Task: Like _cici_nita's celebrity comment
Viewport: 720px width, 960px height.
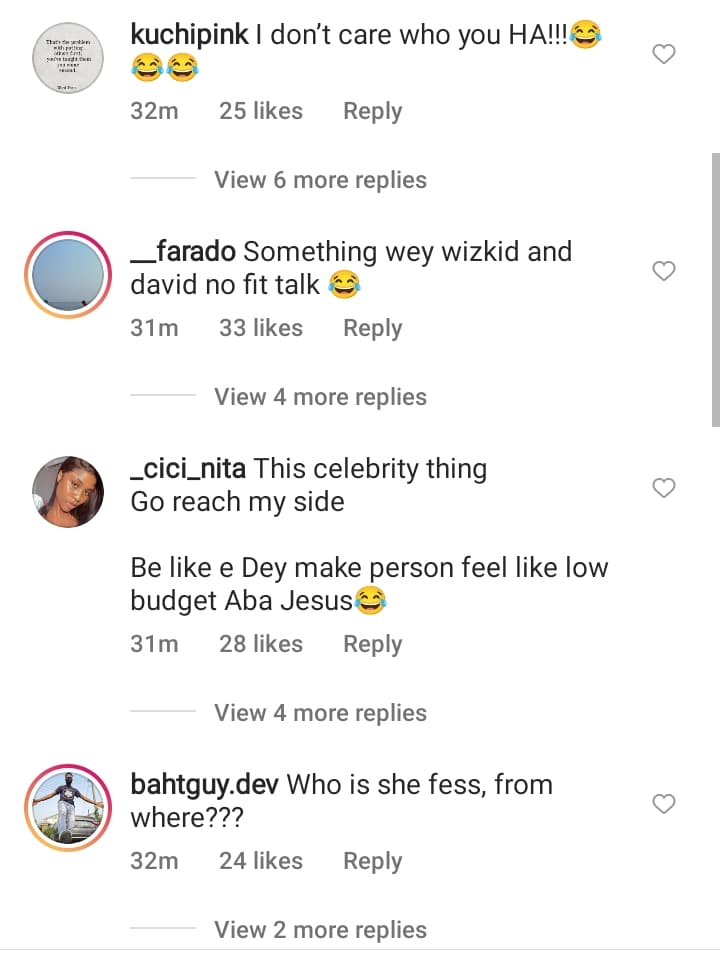Action: (664, 488)
